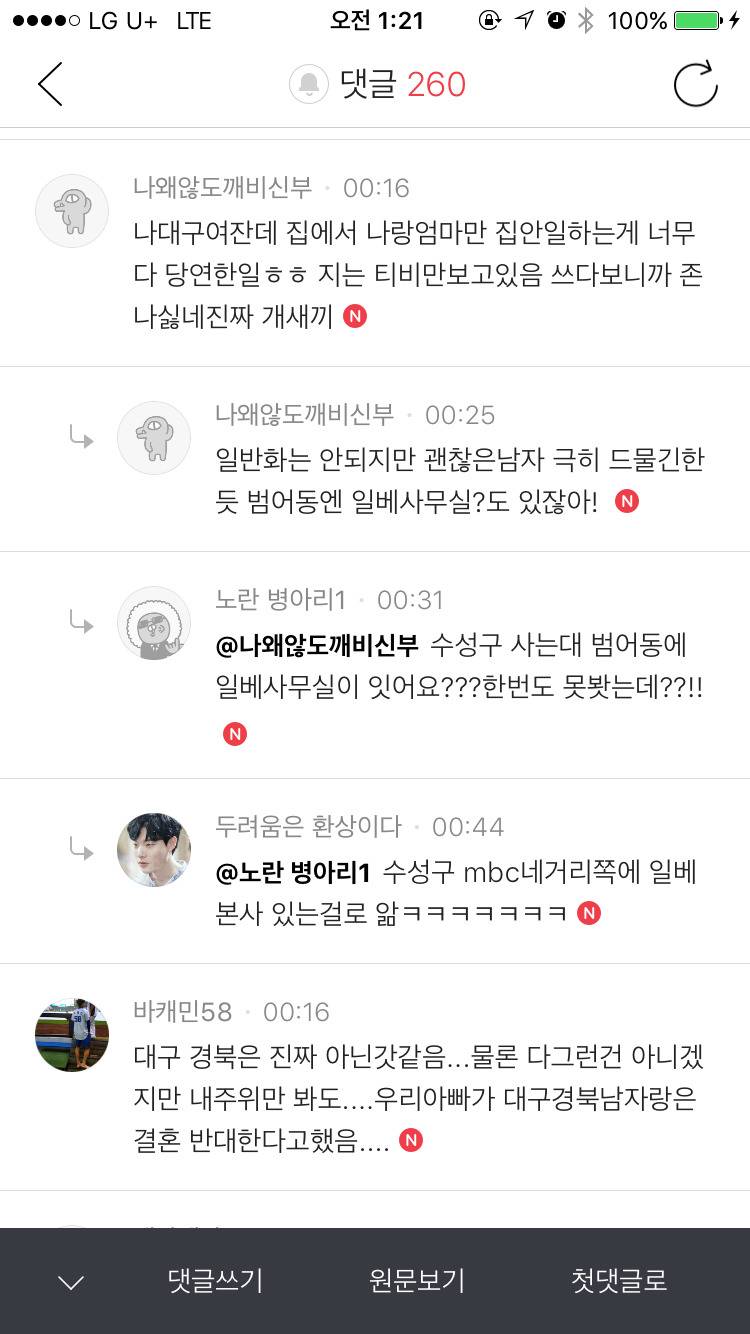Collapse the bottom bar with the down chevron

click(x=68, y=1279)
